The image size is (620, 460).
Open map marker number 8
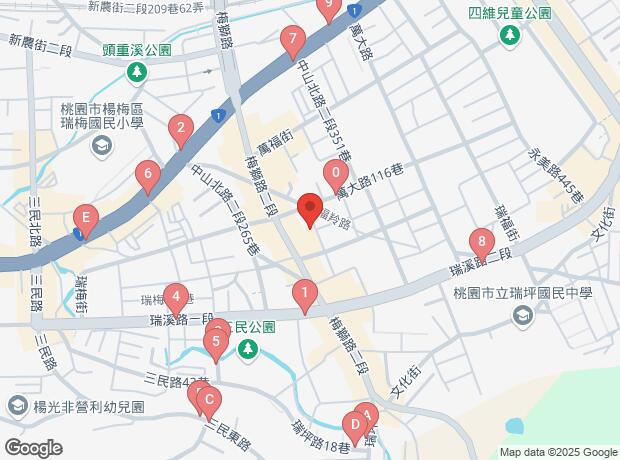click(482, 243)
